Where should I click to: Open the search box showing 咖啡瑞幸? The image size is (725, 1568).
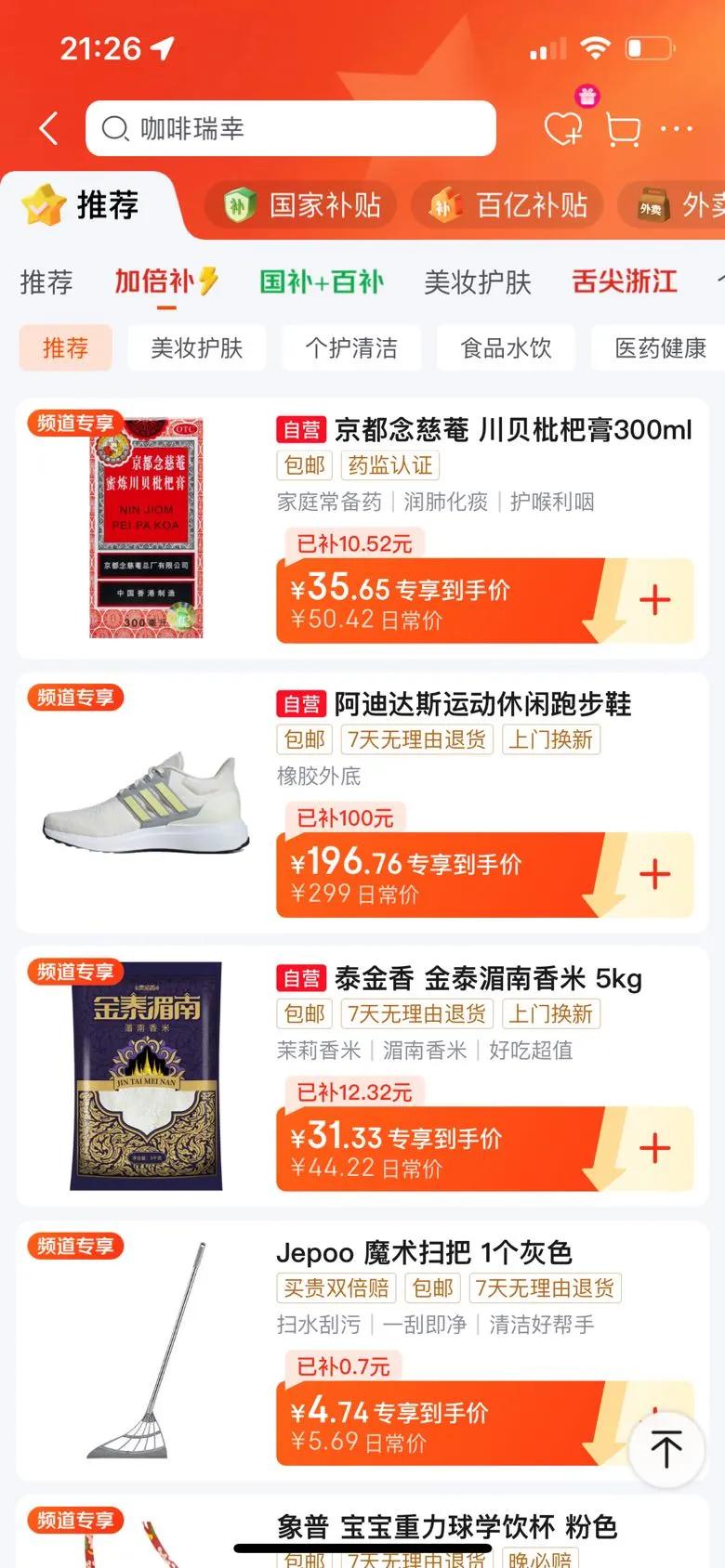point(290,128)
